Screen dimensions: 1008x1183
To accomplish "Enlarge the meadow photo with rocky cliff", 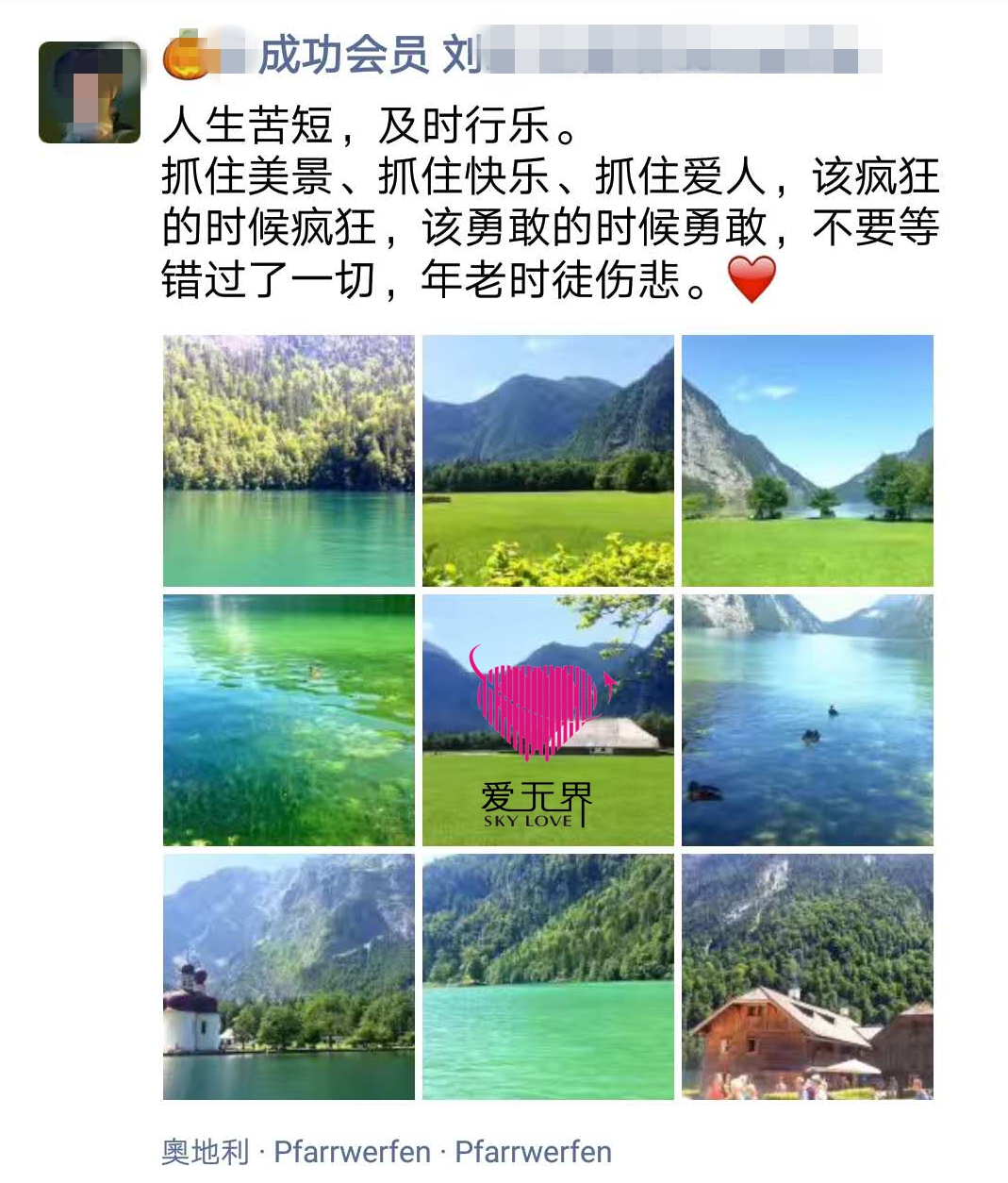I will [x=807, y=460].
